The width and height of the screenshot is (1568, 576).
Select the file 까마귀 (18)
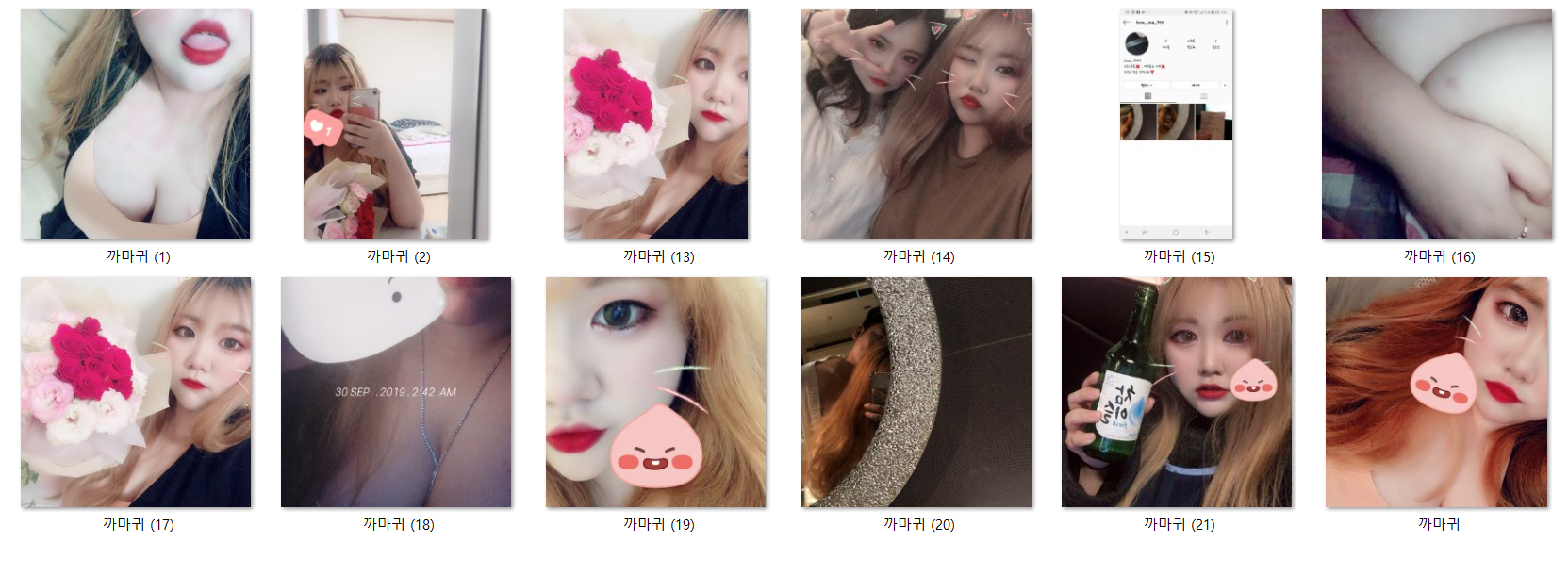pos(396,392)
